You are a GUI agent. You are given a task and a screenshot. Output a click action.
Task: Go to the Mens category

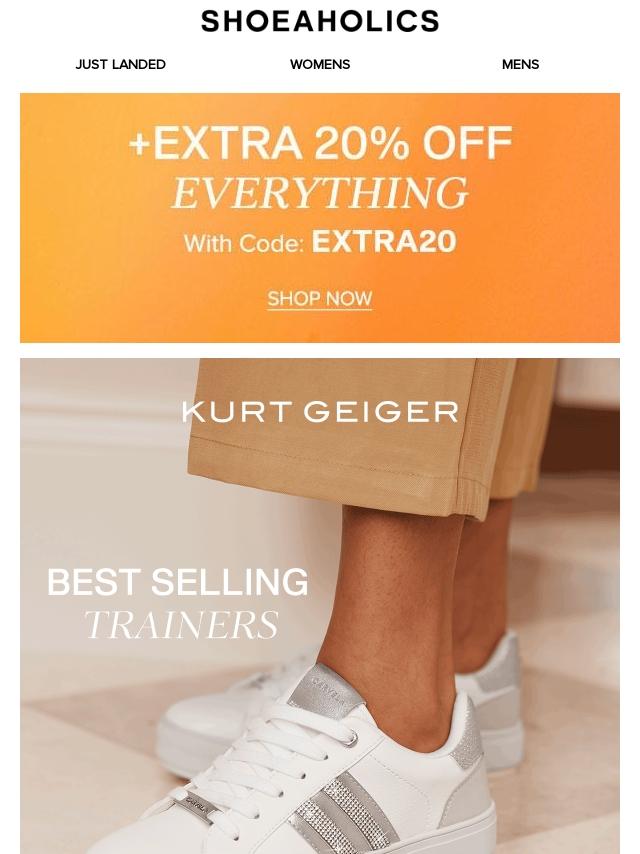pyautogui.click(x=520, y=64)
